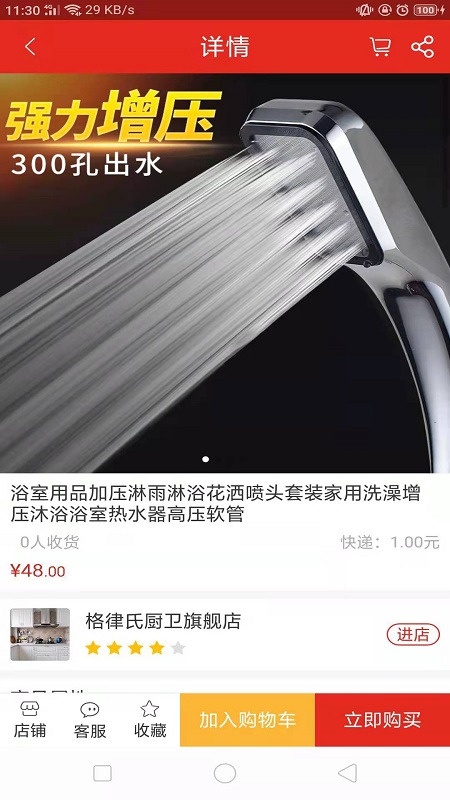Add product to 收藏 favorites
Viewport: 450px width, 800px height.
pos(150,720)
